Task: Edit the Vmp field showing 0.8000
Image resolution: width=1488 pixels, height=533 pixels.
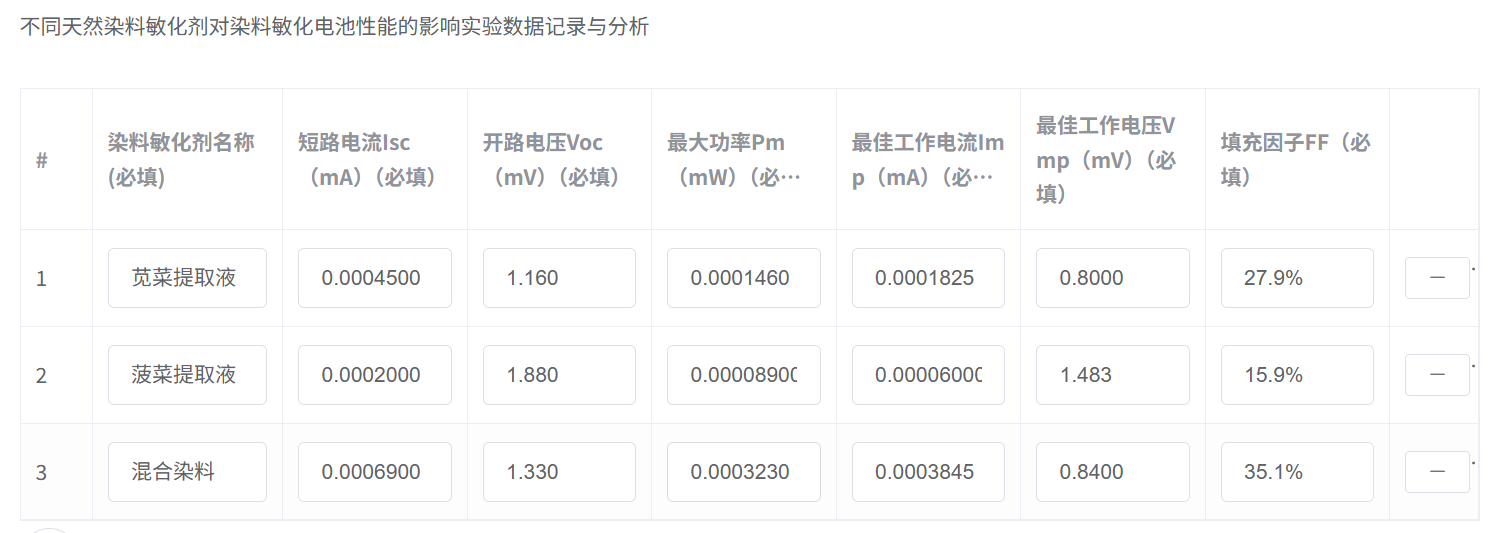Action: 1112,278
